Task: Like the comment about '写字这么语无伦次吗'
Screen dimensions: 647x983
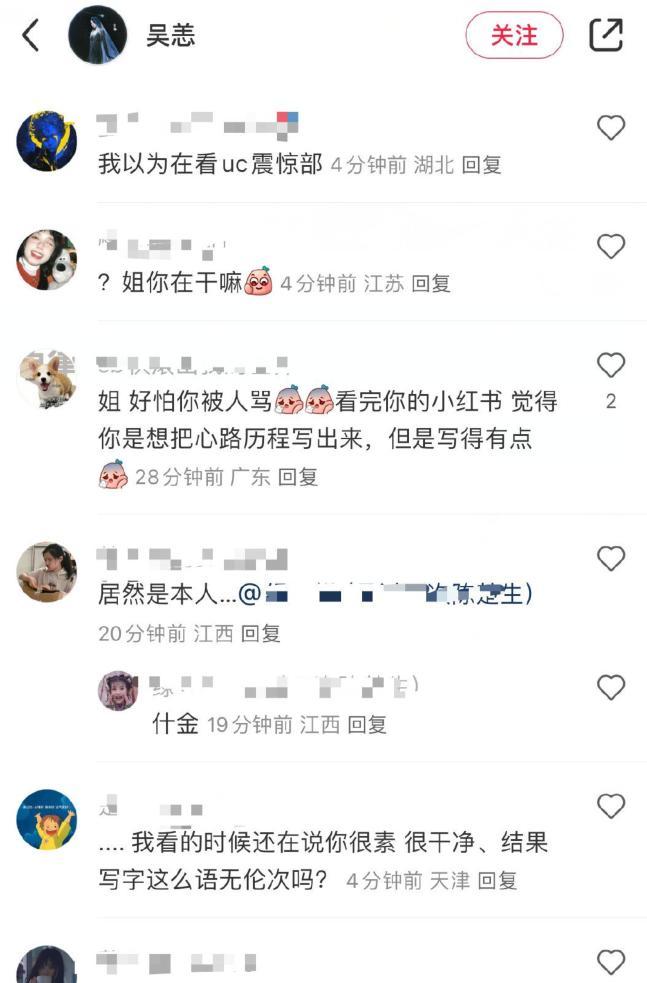Action: point(610,806)
